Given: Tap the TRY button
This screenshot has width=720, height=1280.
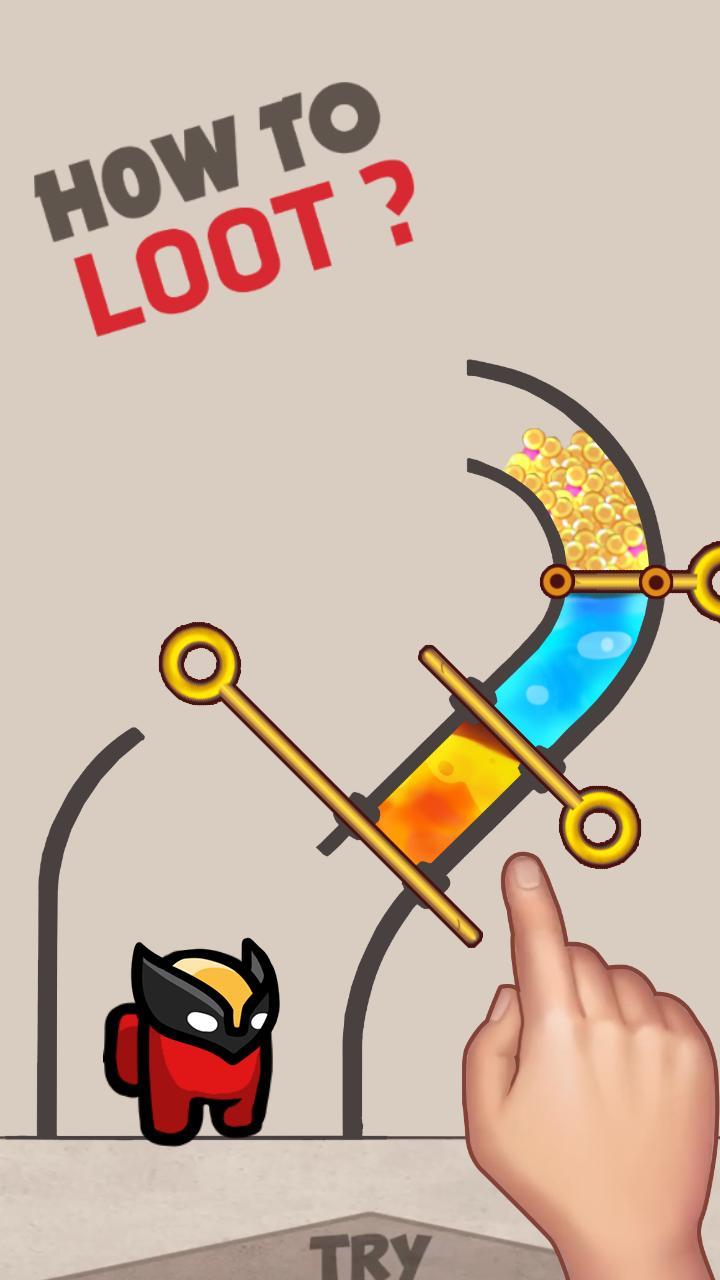Looking at the screenshot, I should pyautogui.click(x=370, y=1256).
